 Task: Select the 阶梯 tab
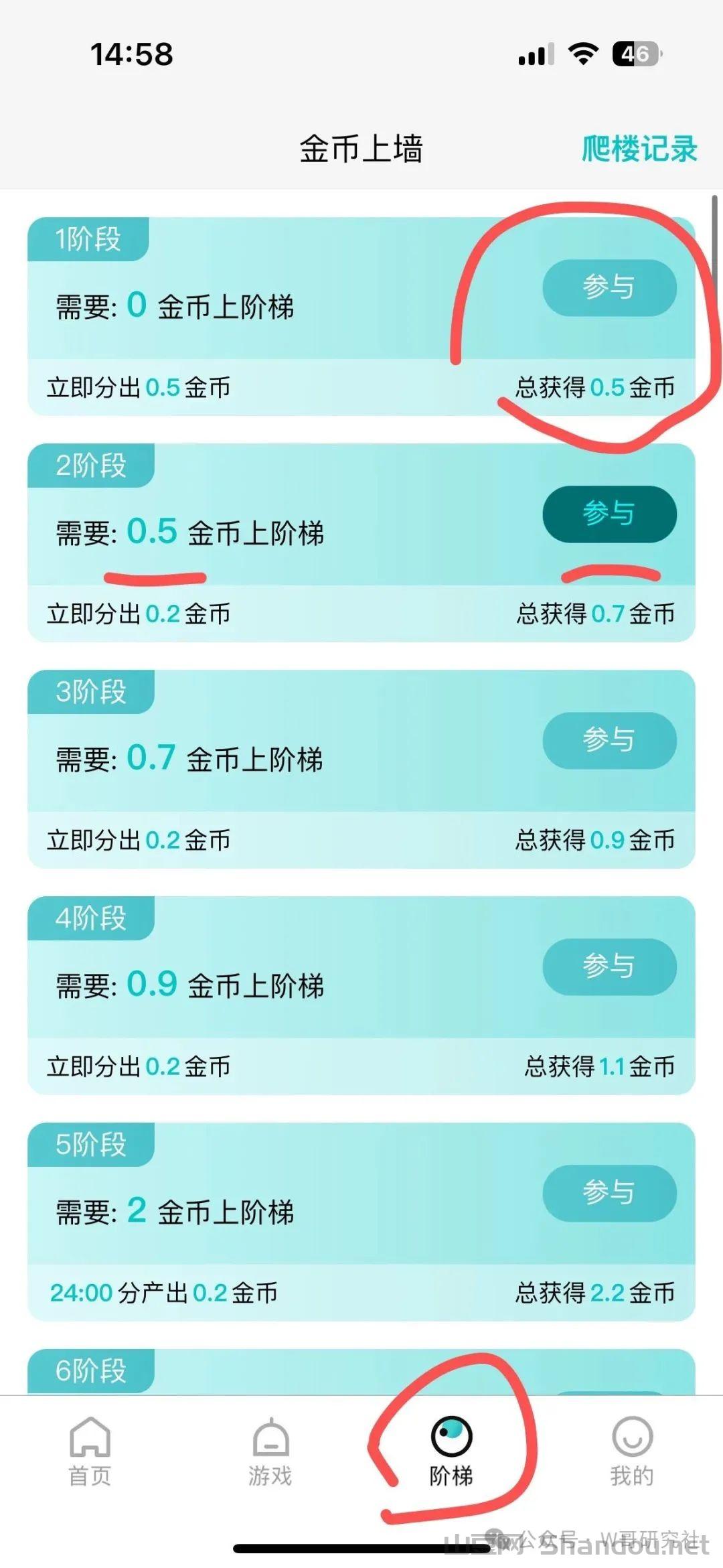(451, 1451)
